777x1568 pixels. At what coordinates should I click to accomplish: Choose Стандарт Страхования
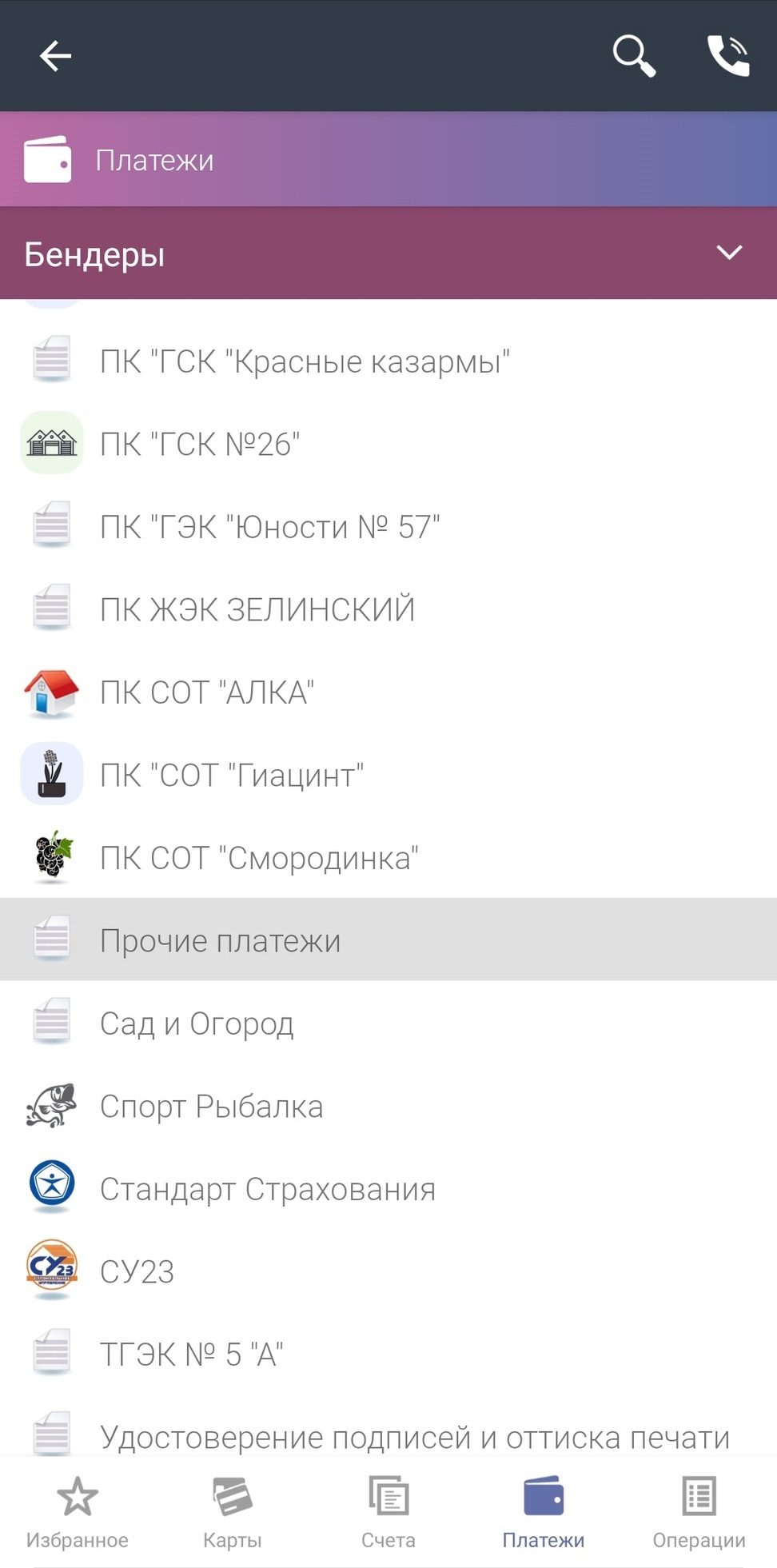(267, 1189)
